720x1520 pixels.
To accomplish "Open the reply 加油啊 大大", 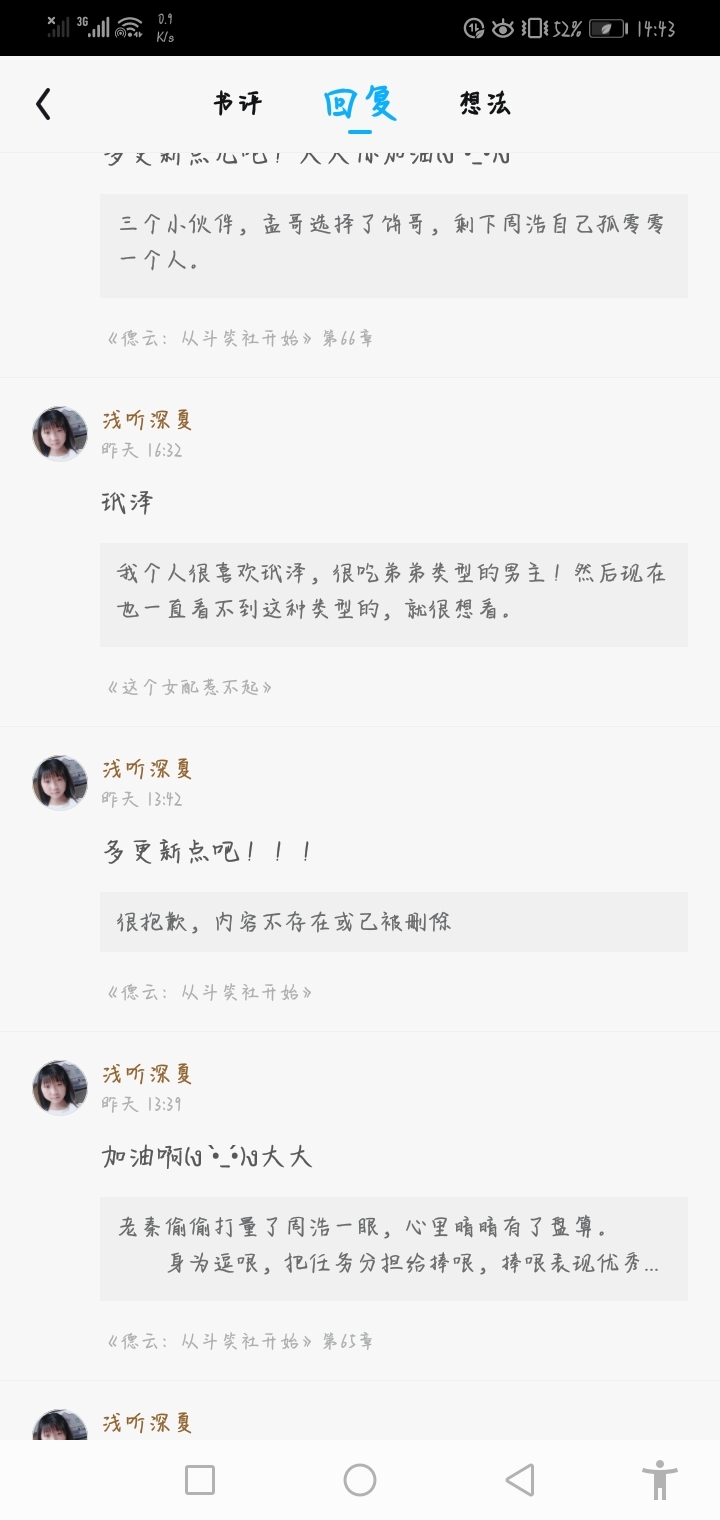I will click(x=207, y=1157).
